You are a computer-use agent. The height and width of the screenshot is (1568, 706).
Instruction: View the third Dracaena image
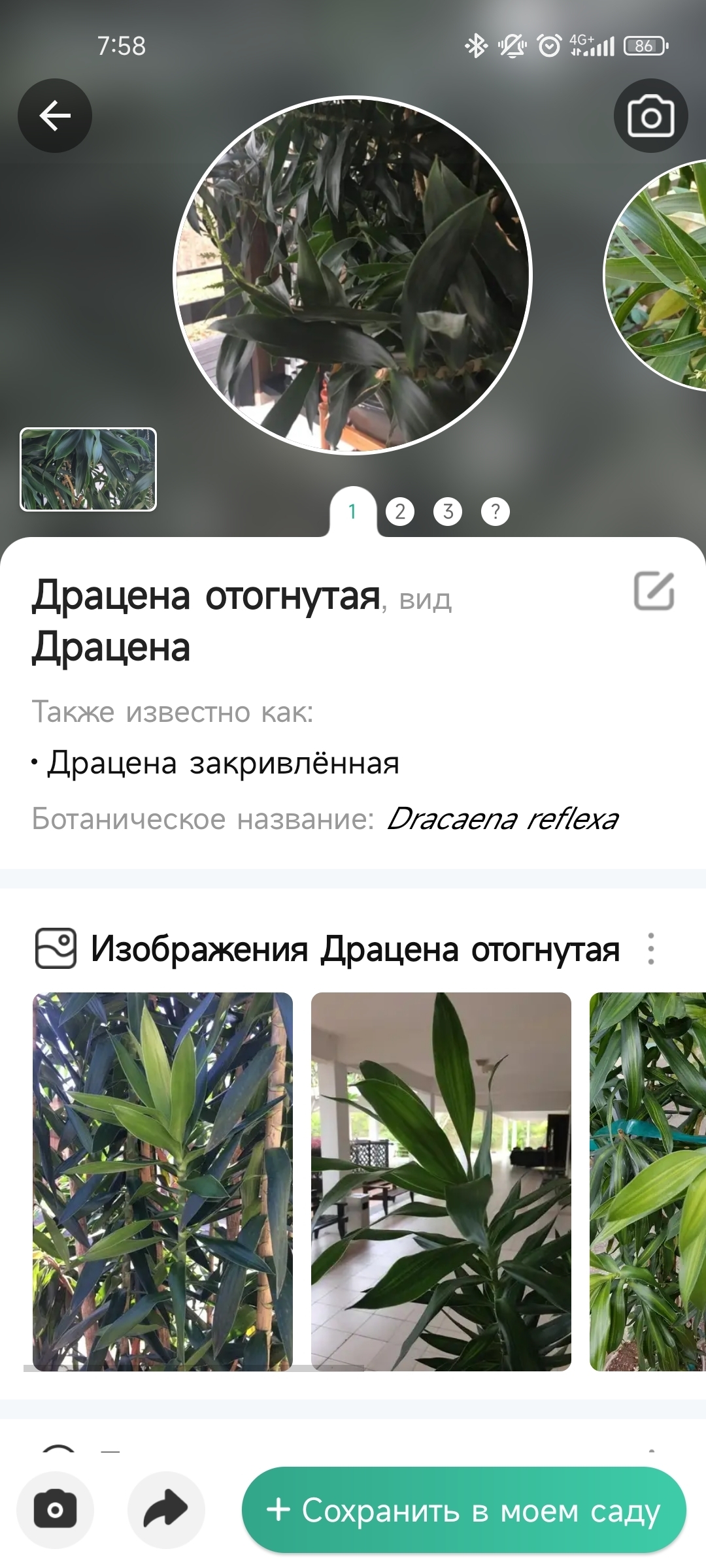click(x=647, y=1181)
